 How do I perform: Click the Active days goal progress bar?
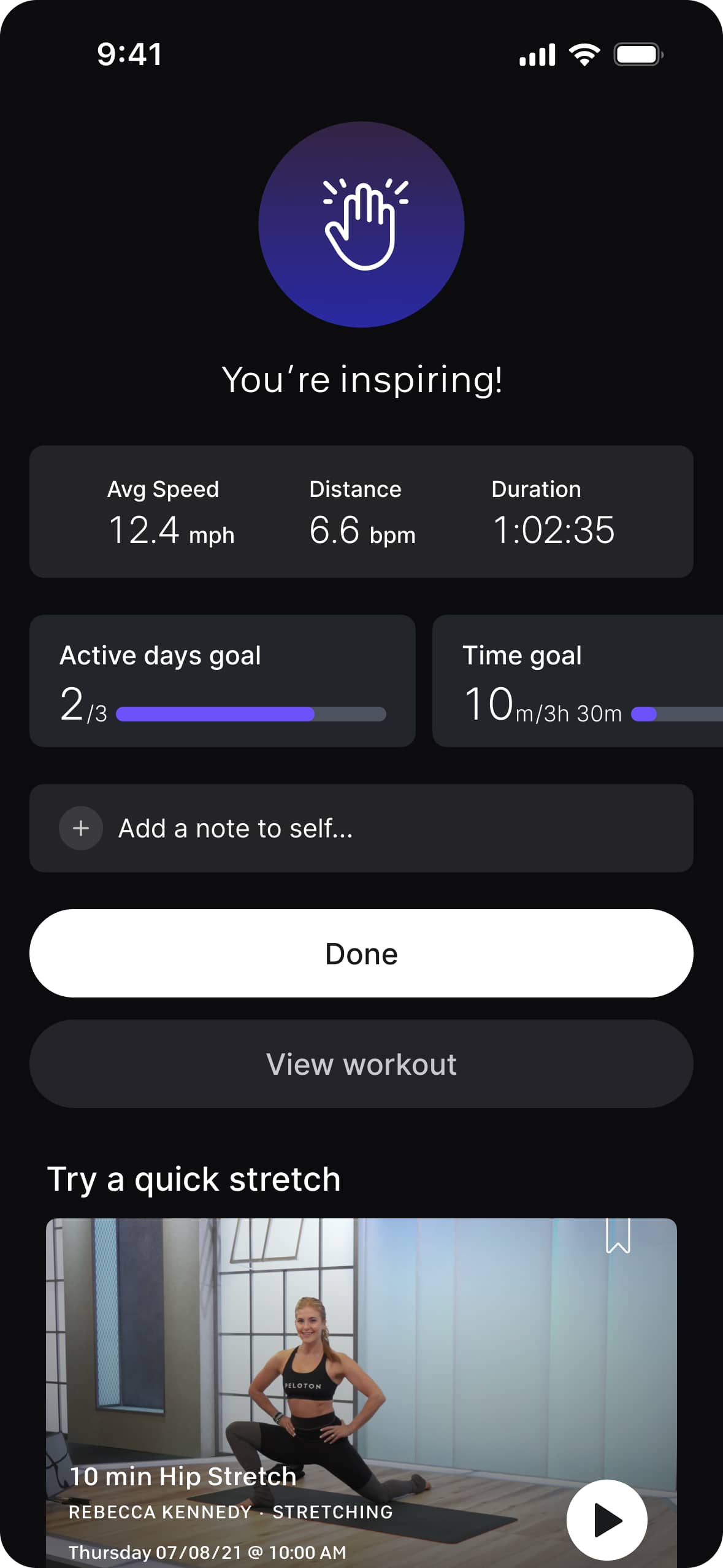(x=251, y=714)
